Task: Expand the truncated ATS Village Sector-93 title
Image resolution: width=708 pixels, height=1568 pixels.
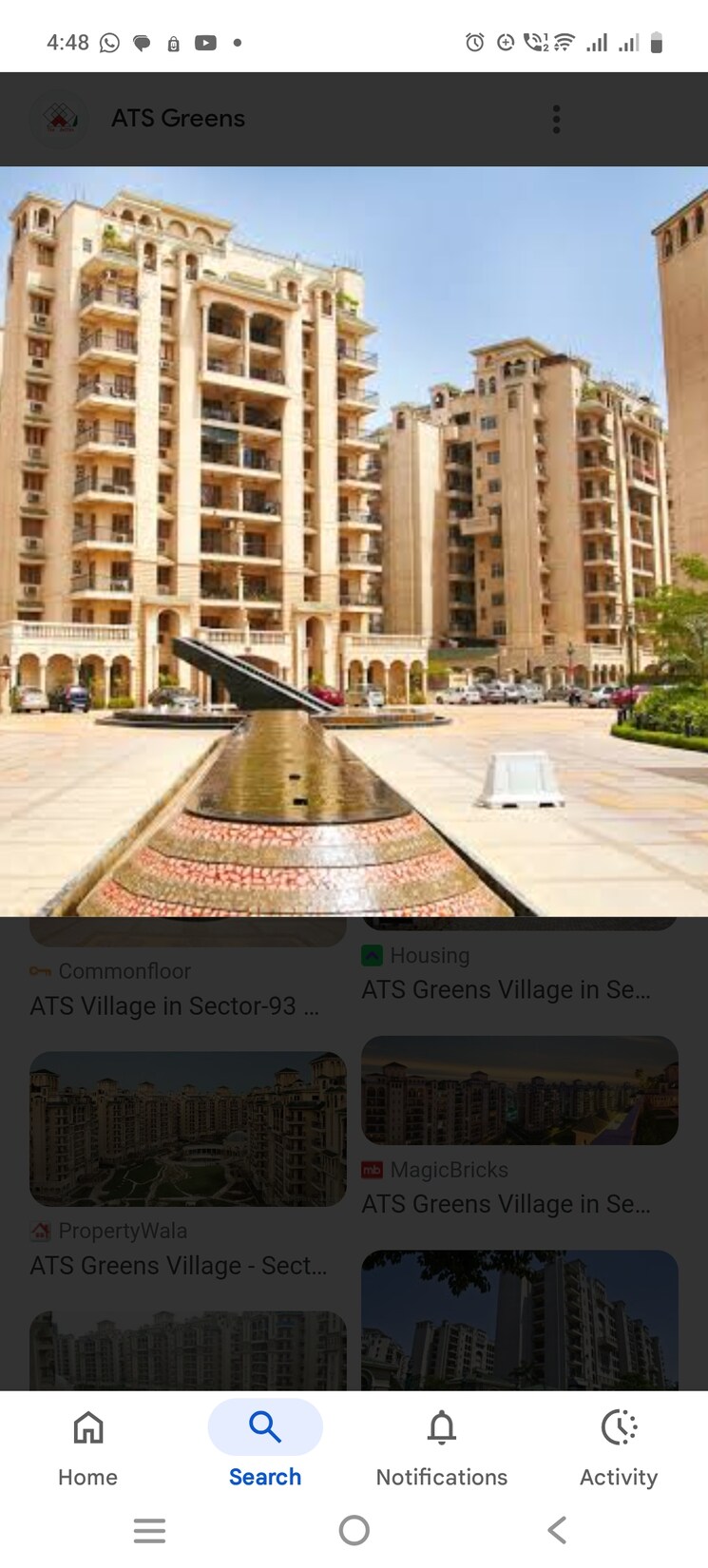Action: pyautogui.click(x=174, y=1005)
